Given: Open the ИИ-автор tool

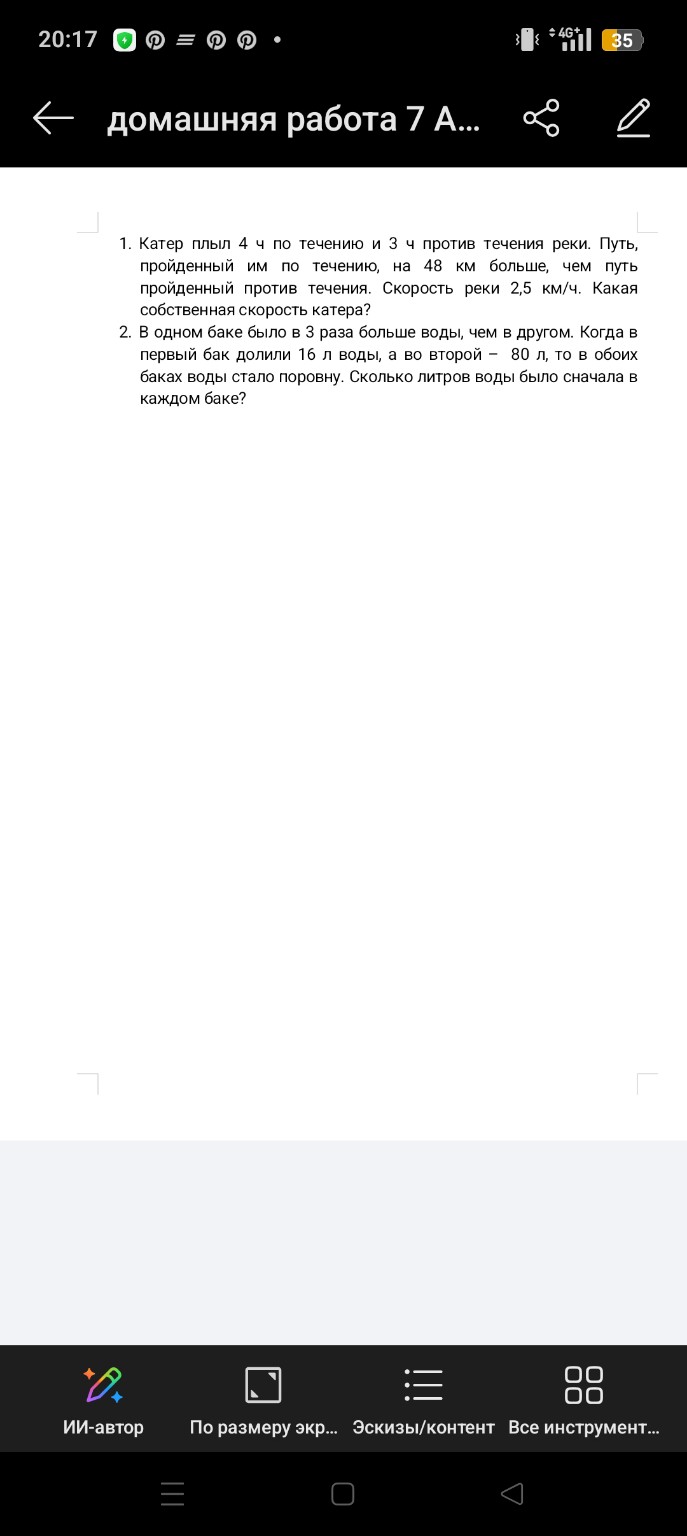Looking at the screenshot, I should click(104, 1400).
